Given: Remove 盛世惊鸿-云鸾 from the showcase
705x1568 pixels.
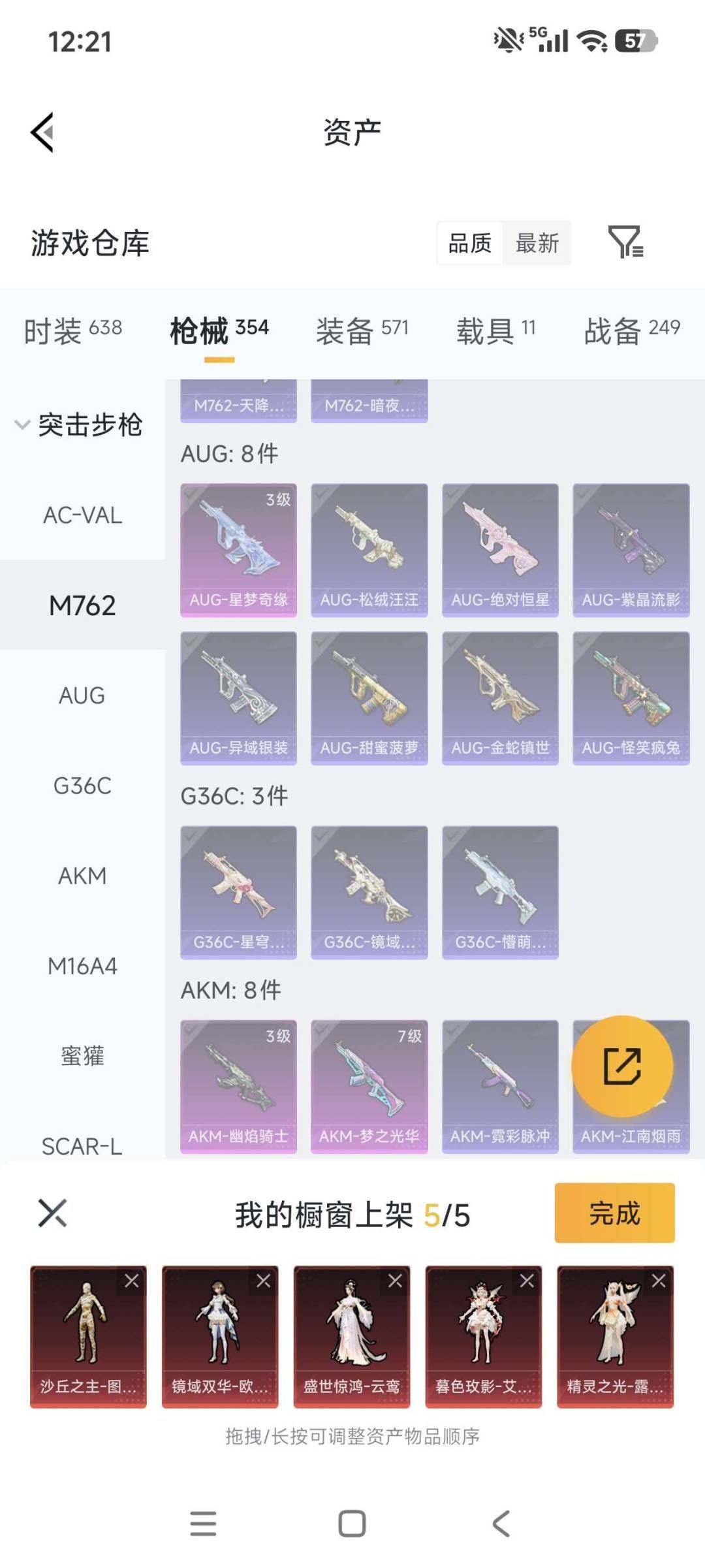Looking at the screenshot, I should click(395, 1281).
